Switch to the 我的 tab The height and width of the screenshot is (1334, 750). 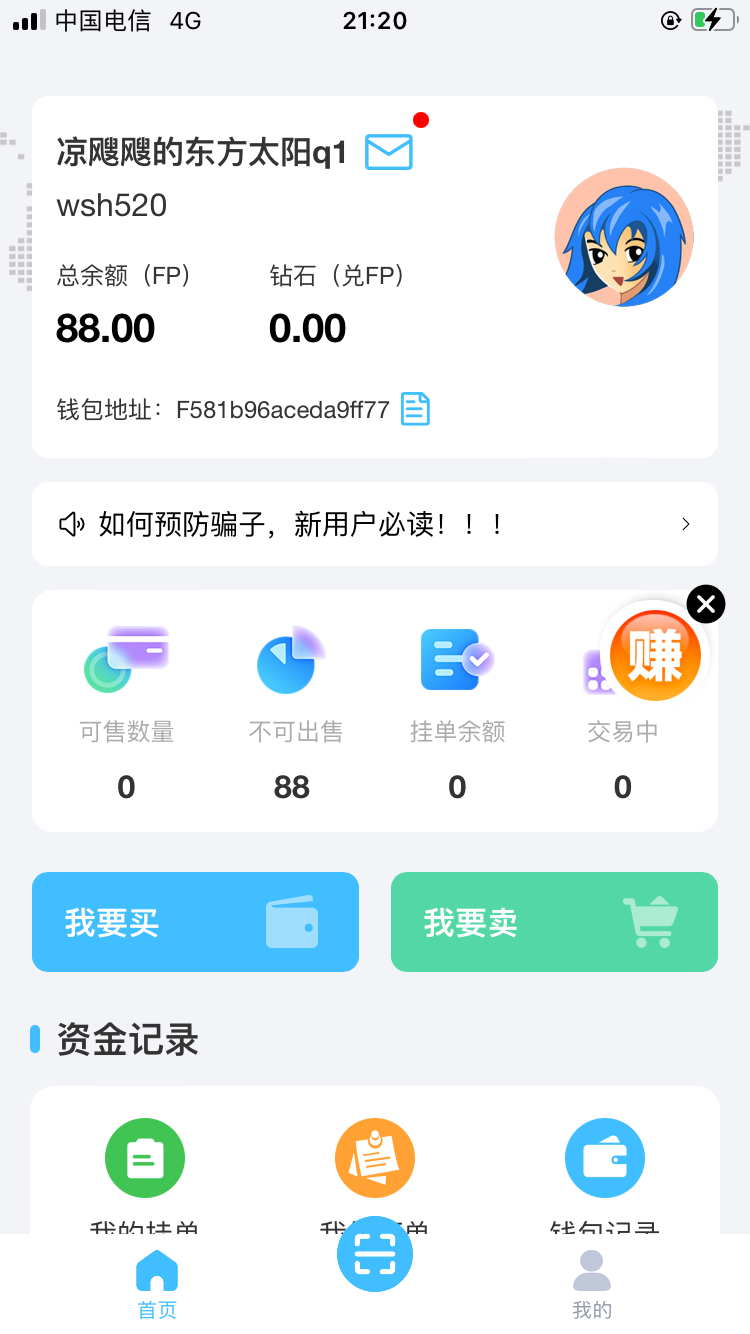pos(592,1284)
